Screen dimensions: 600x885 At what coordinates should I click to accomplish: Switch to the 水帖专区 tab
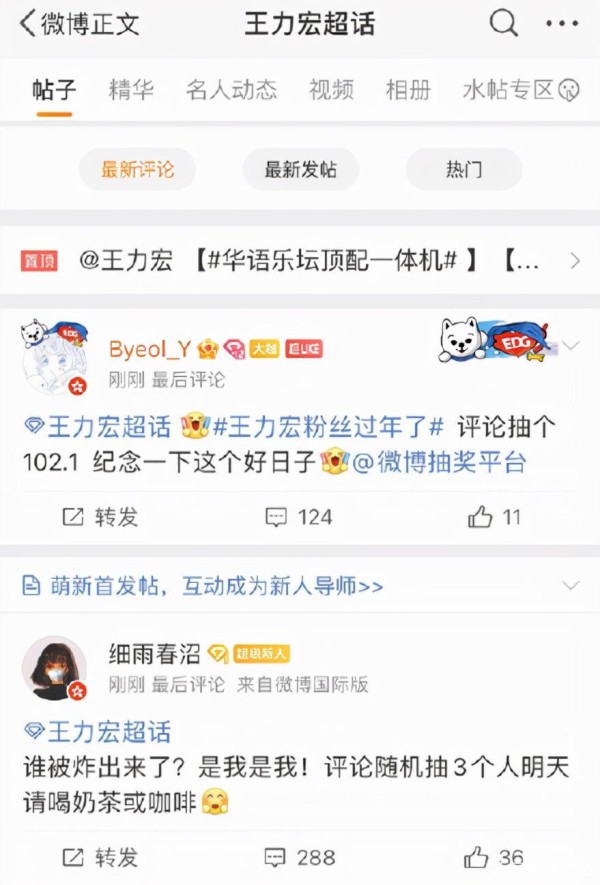pyautogui.click(x=508, y=90)
